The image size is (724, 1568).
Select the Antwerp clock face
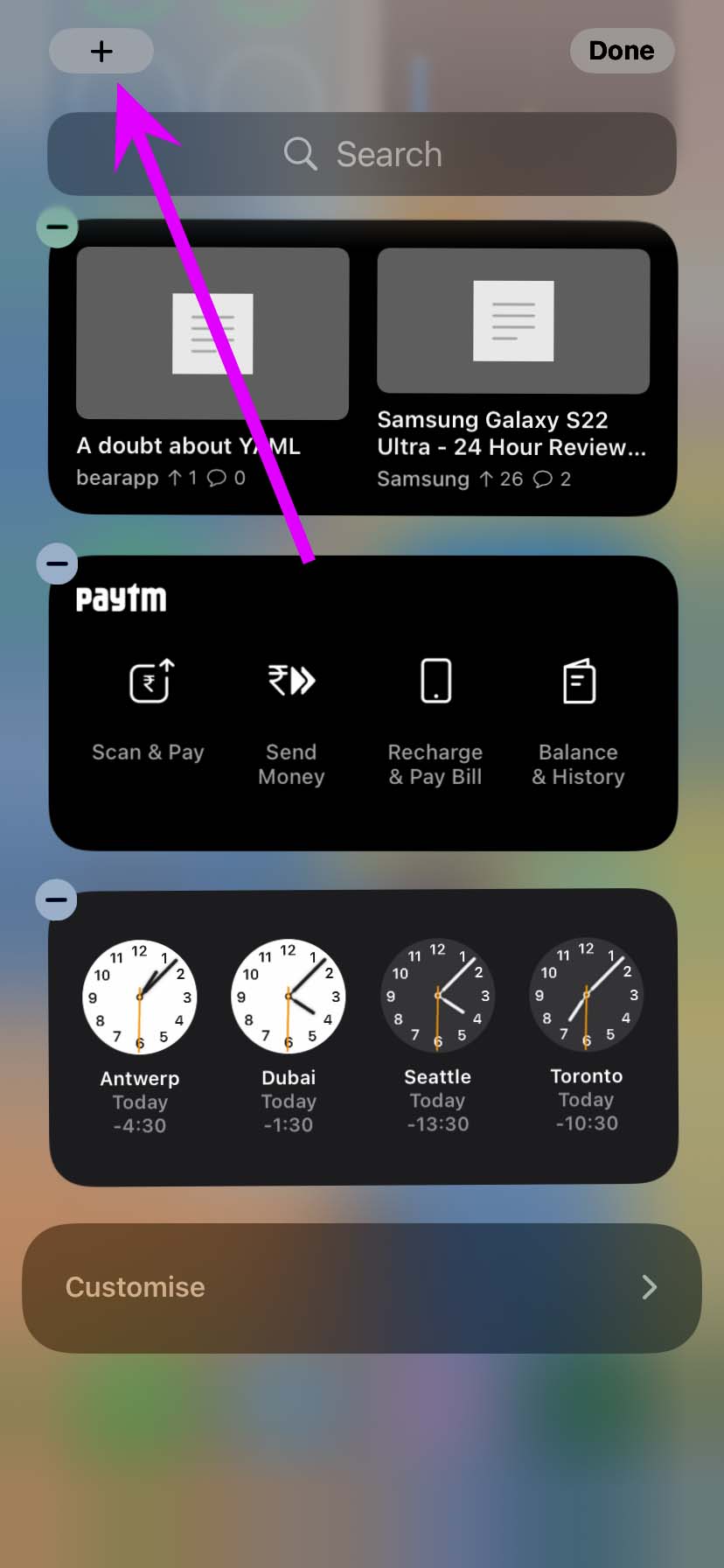click(x=139, y=997)
